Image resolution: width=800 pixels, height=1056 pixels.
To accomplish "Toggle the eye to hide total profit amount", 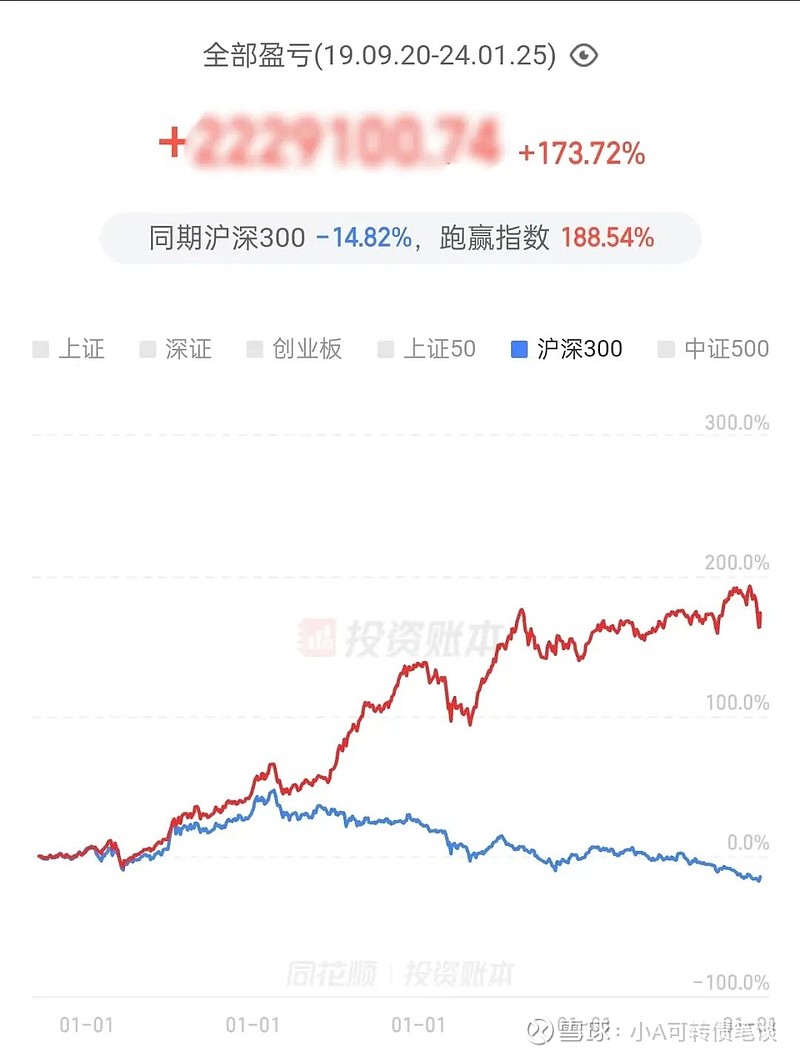I will 584,56.
